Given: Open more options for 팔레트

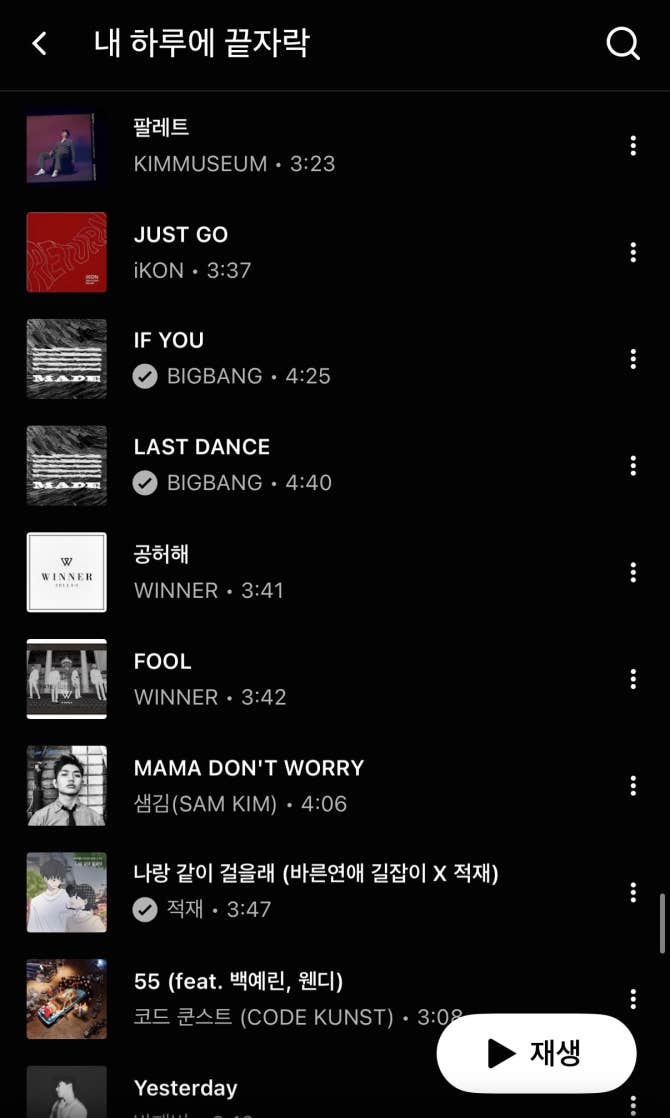Looking at the screenshot, I should [633, 146].
